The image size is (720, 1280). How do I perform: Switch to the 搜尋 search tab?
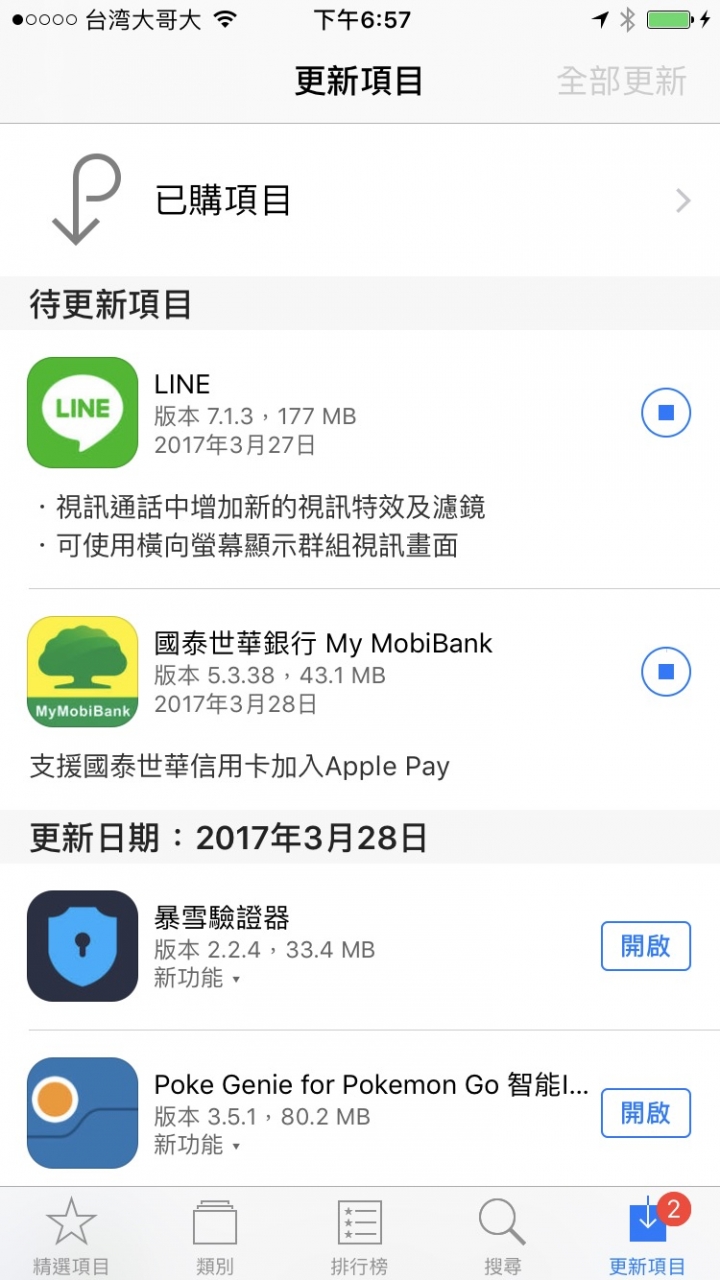tap(502, 1235)
